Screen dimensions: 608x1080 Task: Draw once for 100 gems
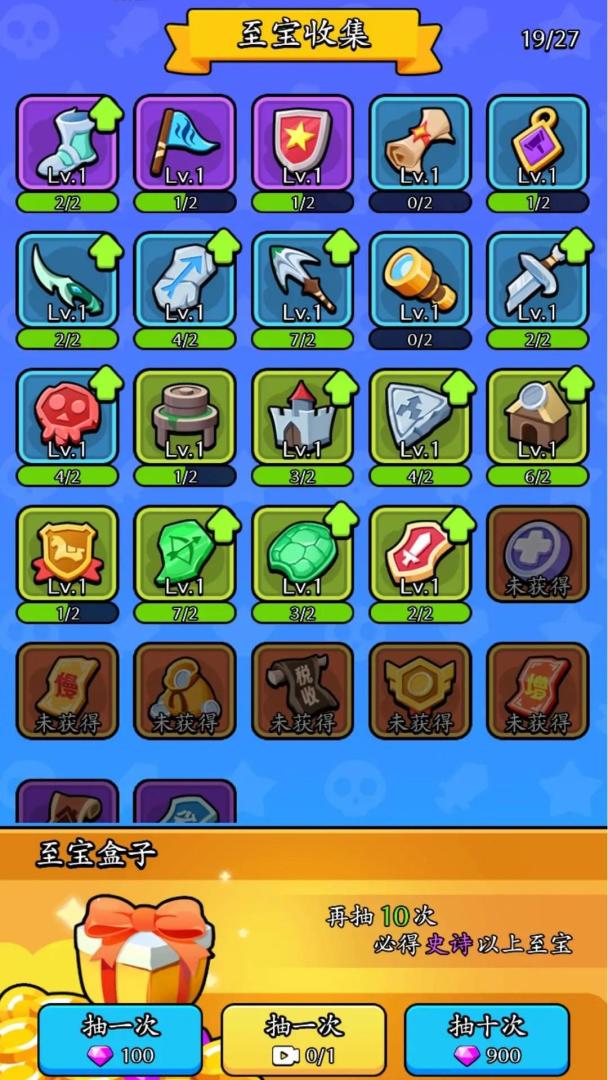[x=120, y=1039]
